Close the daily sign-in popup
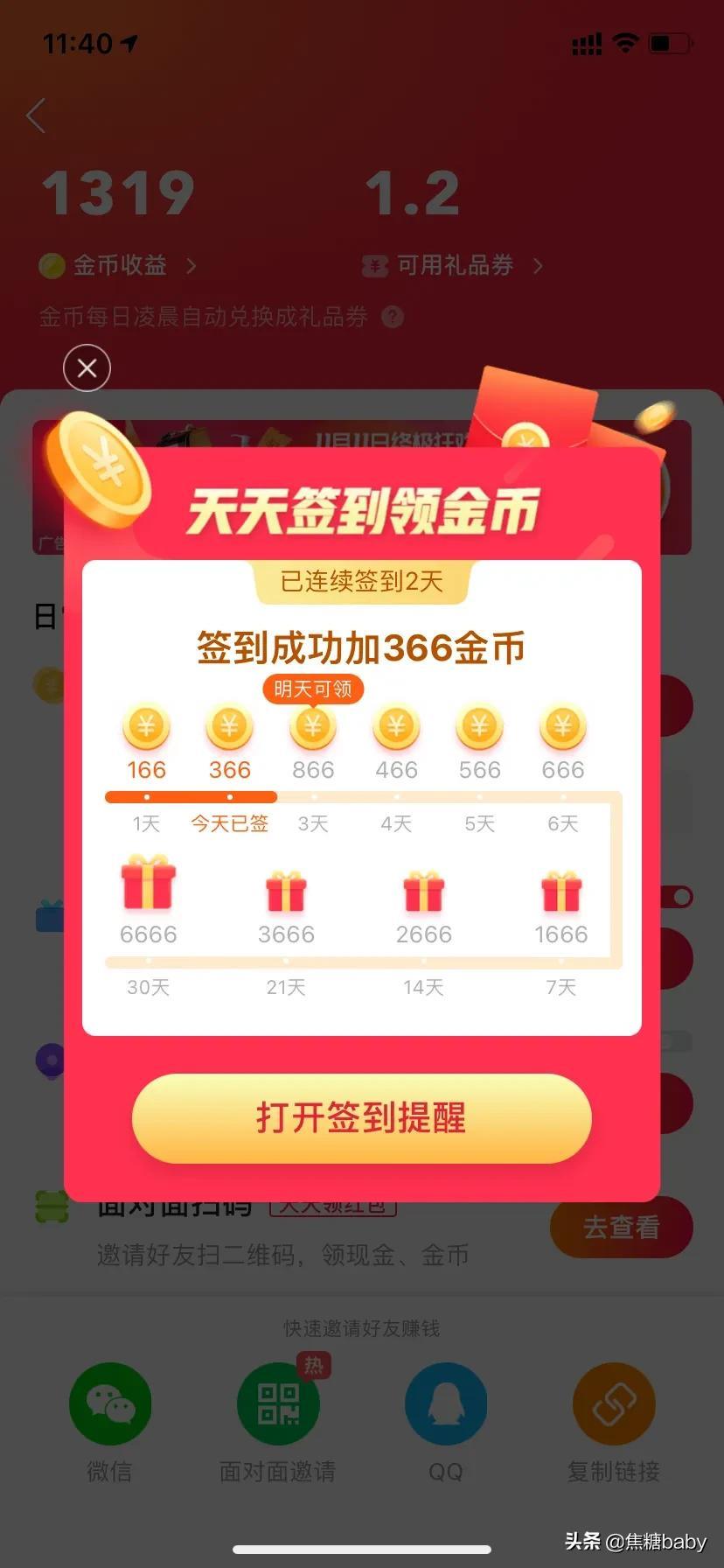The height and width of the screenshot is (1568, 724). point(87,368)
